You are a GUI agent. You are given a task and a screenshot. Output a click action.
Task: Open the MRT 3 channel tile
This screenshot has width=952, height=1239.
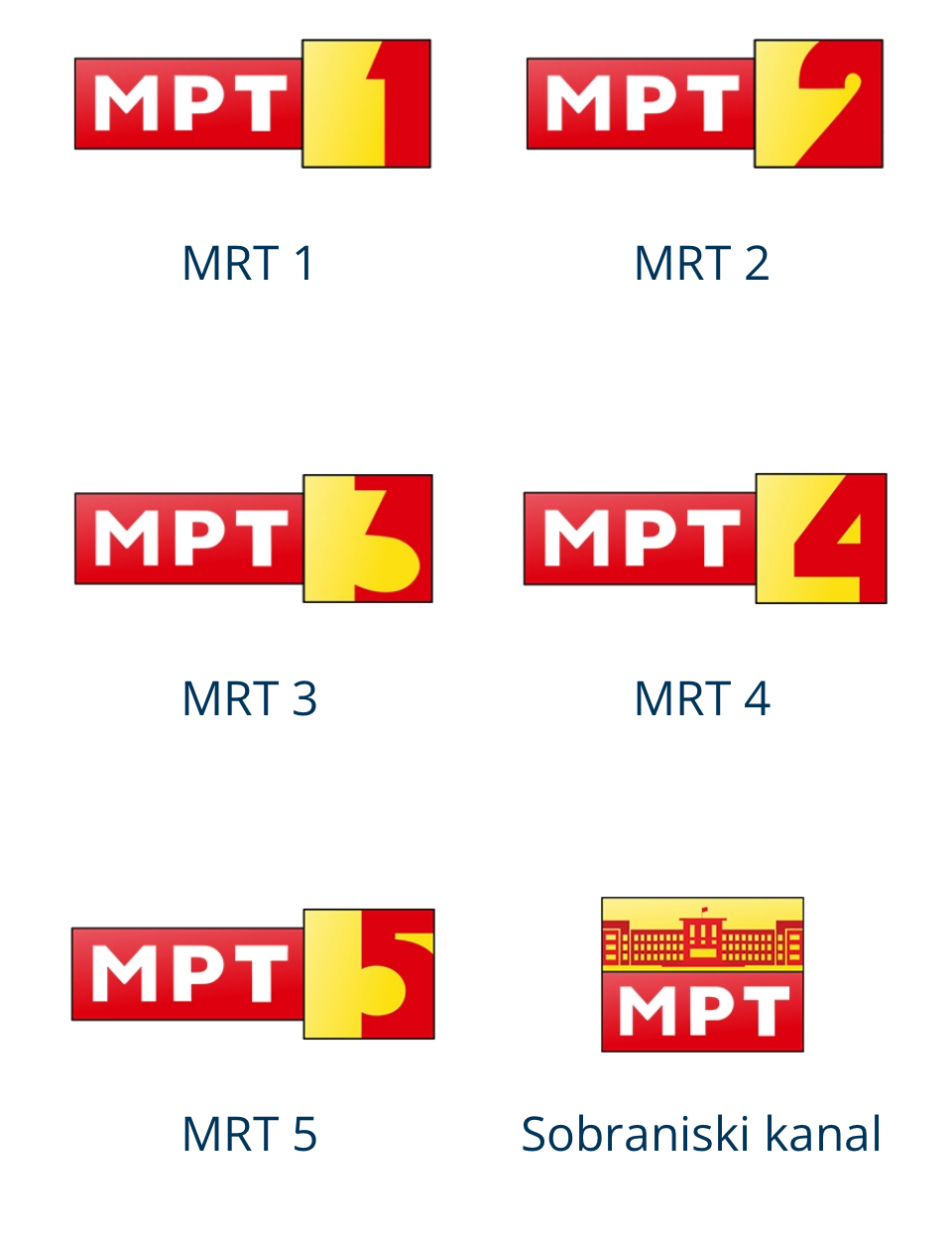[253, 539]
